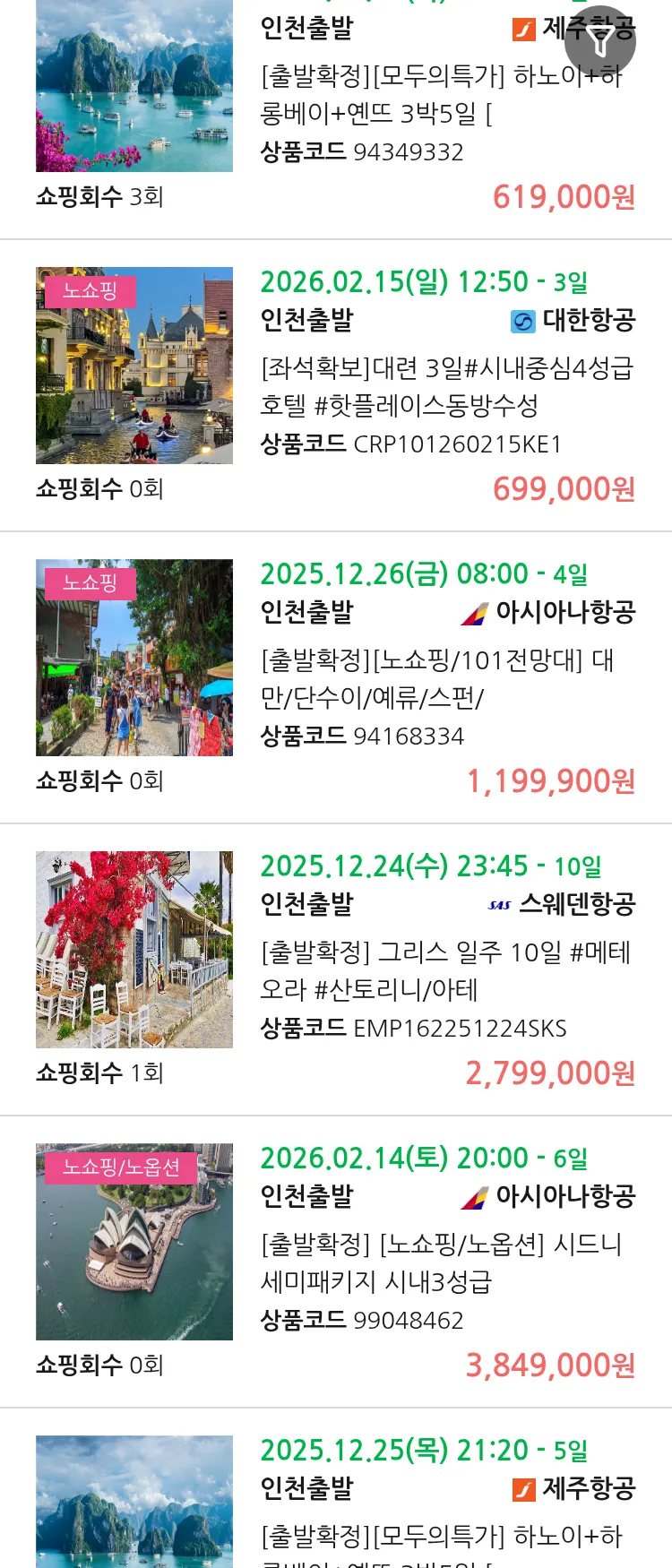Open the 619,000원 Hanoi Halong Bay package
Image resolution: width=672 pixels, height=1568 pixels.
coord(376,95)
